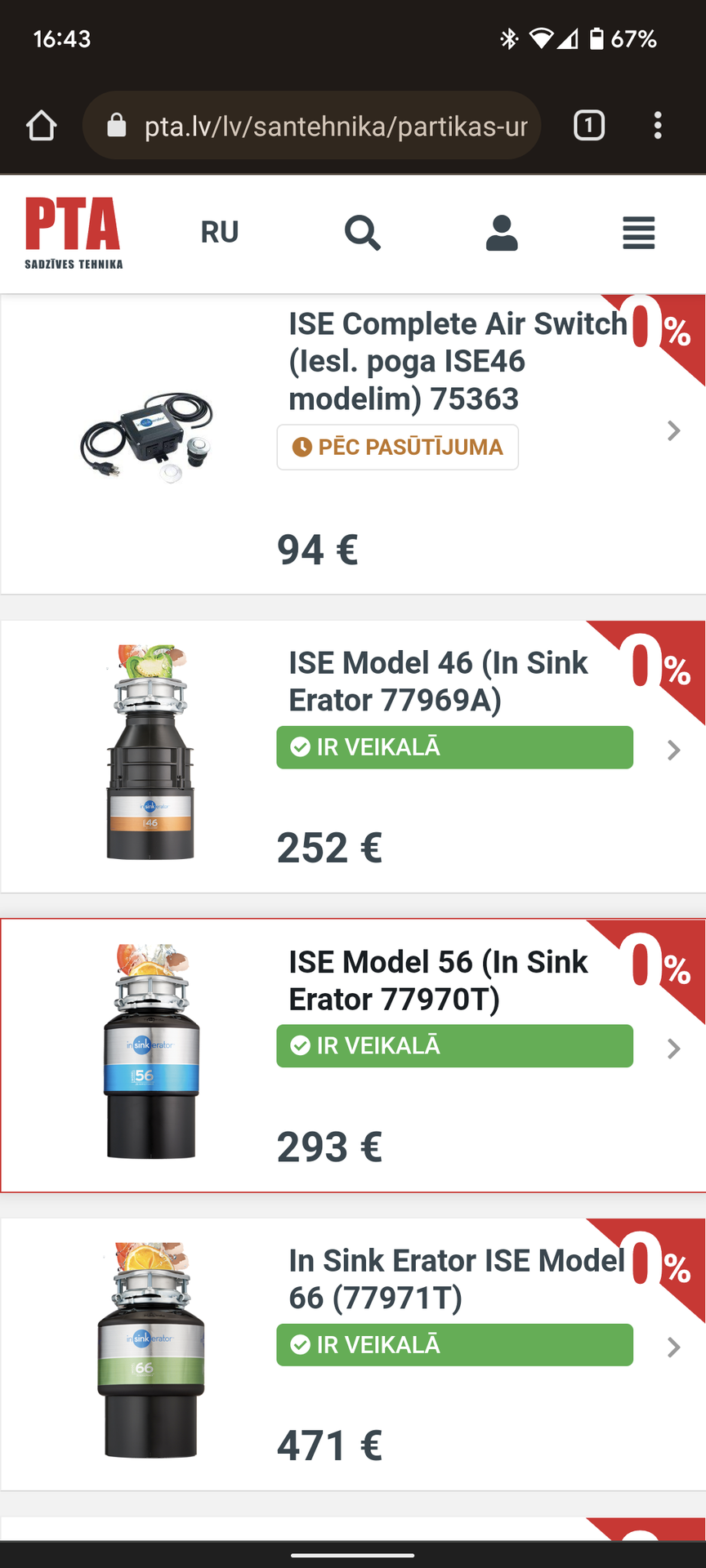Open In Sink Erator ISE Model 66
The image size is (706, 1568).
[x=455, y=1279]
